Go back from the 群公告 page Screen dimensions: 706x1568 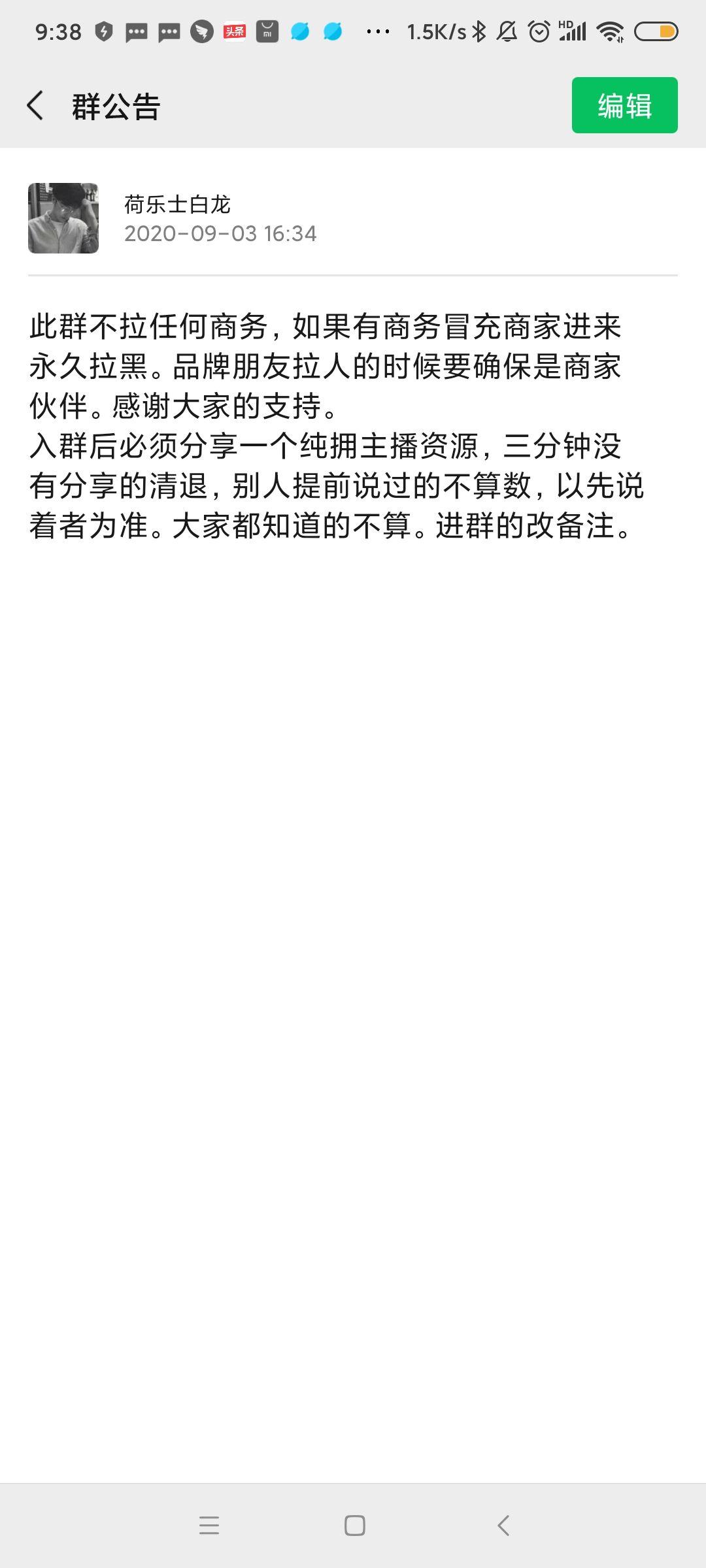pos(35,106)
